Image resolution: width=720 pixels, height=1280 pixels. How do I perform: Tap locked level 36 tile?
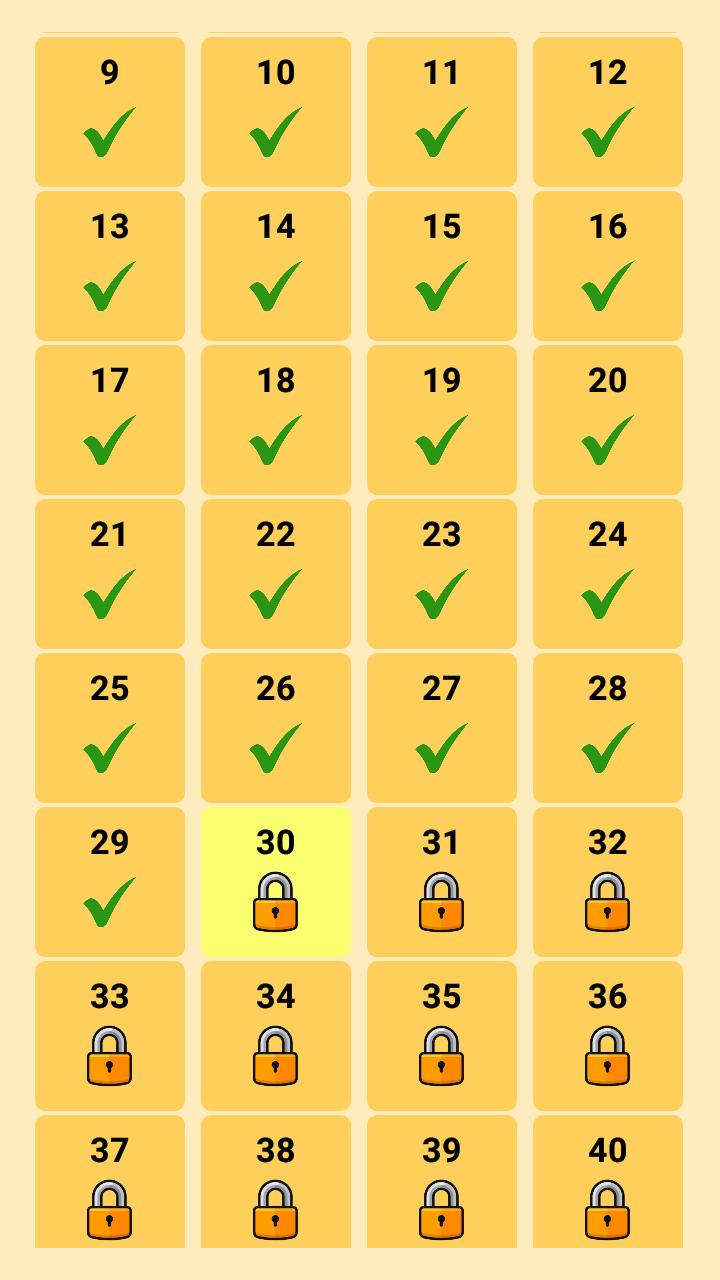click(x=608, y=1036)
